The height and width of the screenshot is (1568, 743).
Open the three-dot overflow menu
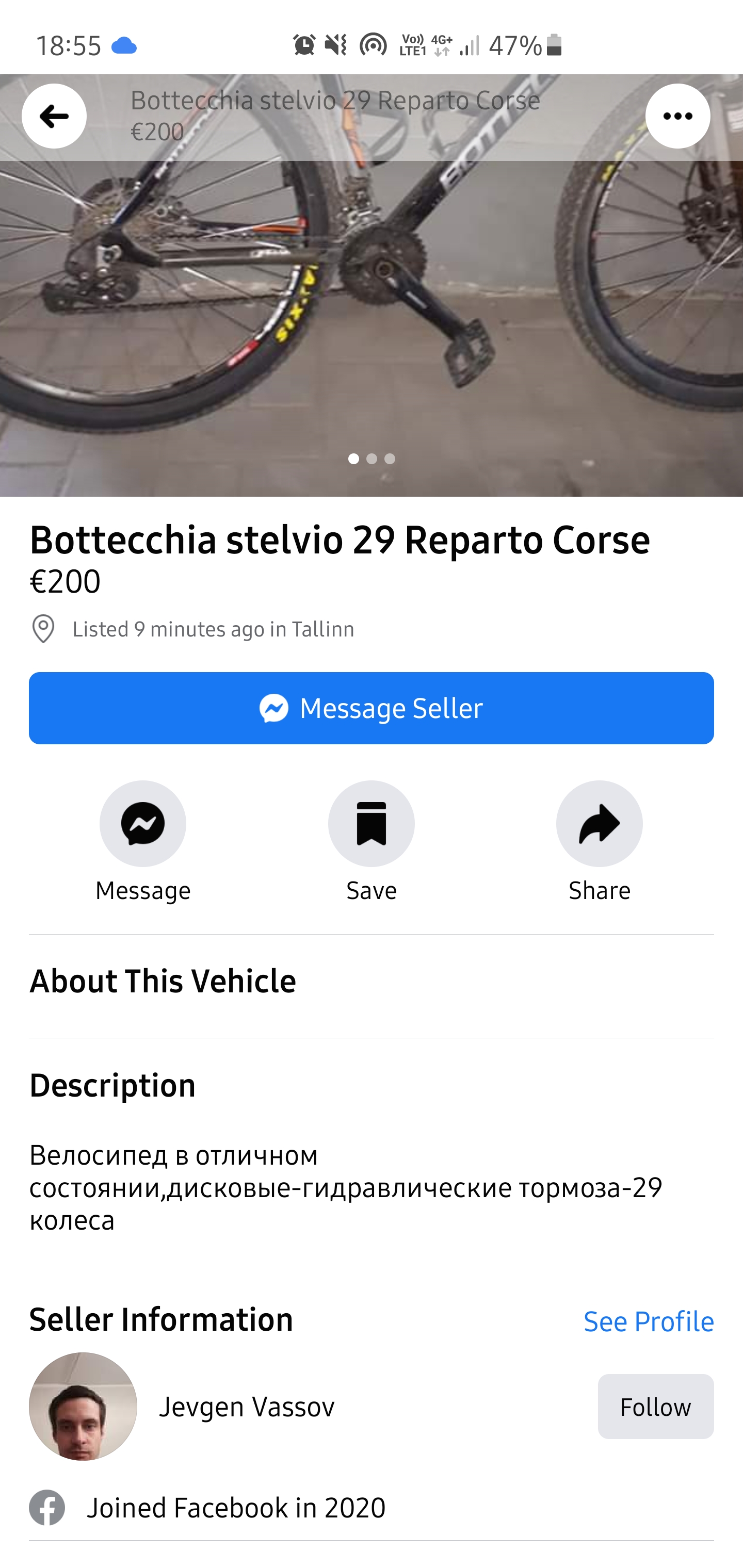(677, 116)
